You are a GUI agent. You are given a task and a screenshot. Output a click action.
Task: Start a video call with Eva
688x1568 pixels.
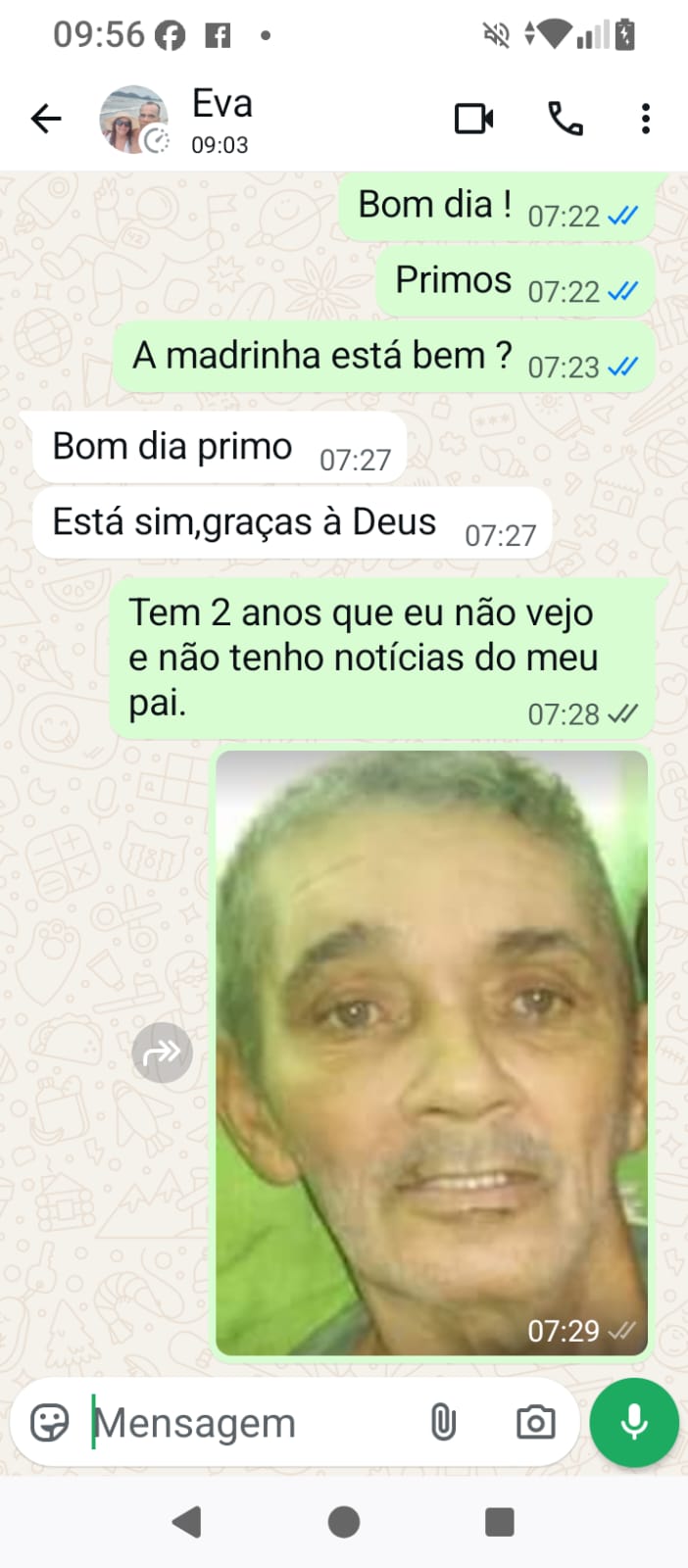[x=474, y=120]
